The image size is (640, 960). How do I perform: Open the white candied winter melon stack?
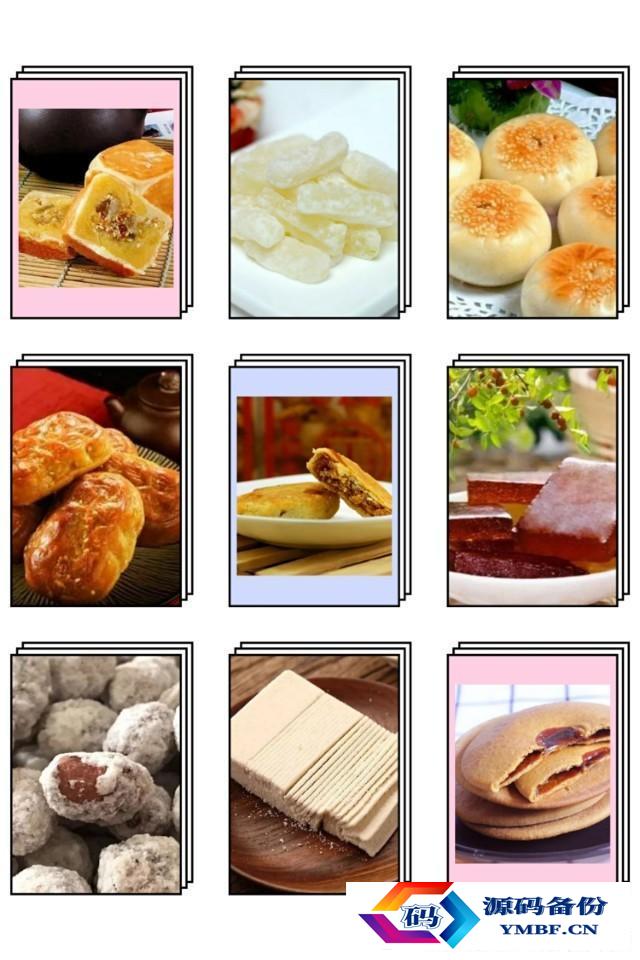tap(314, 198)
